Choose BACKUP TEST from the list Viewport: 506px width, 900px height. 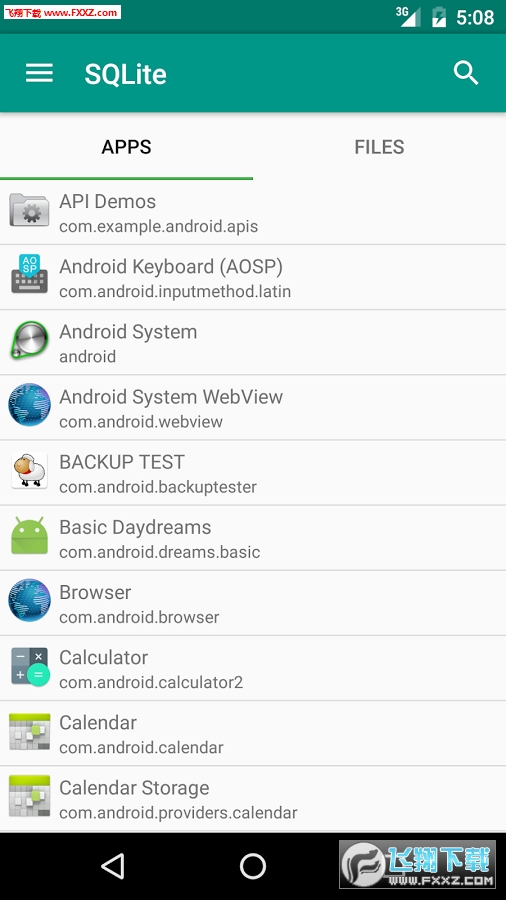[x=253, y=473]
